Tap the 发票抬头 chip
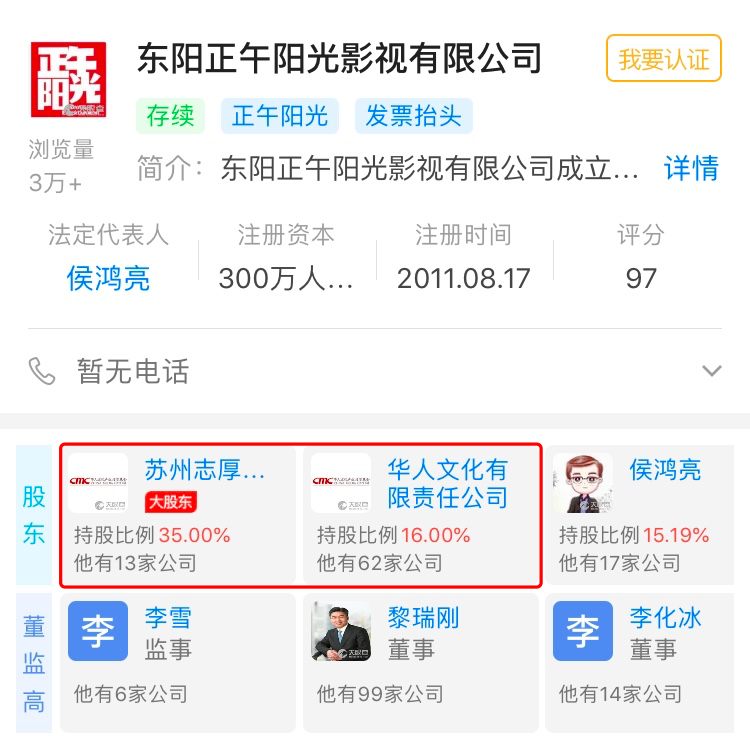The height and width of the screenshot is (749, 750). click(413, 116)
